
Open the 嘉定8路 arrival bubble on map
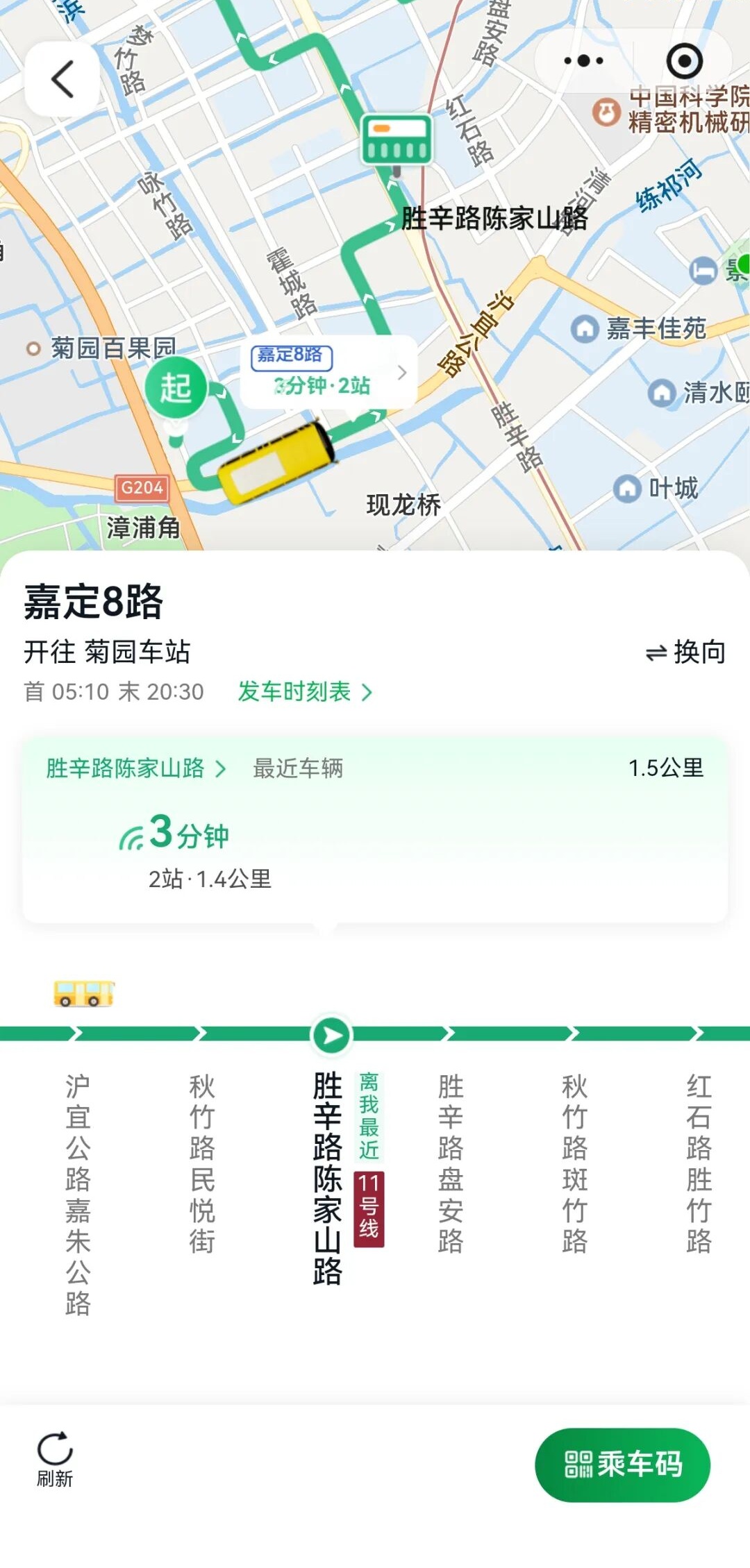(x=328, y=372)
